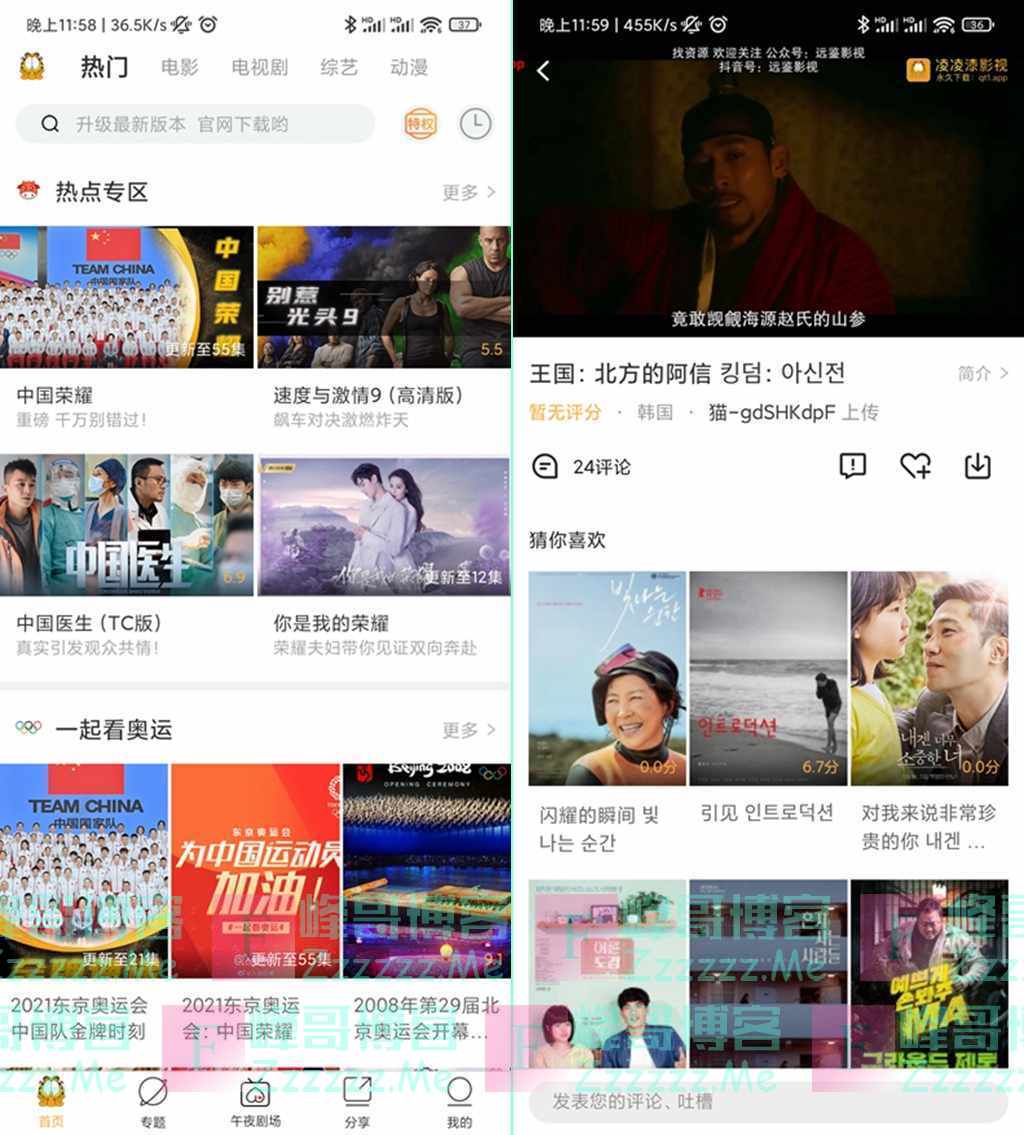The width and height of the screenshot is (1024, 1135).
Task: Select the 综艺 tab
Action: [338, 67]
